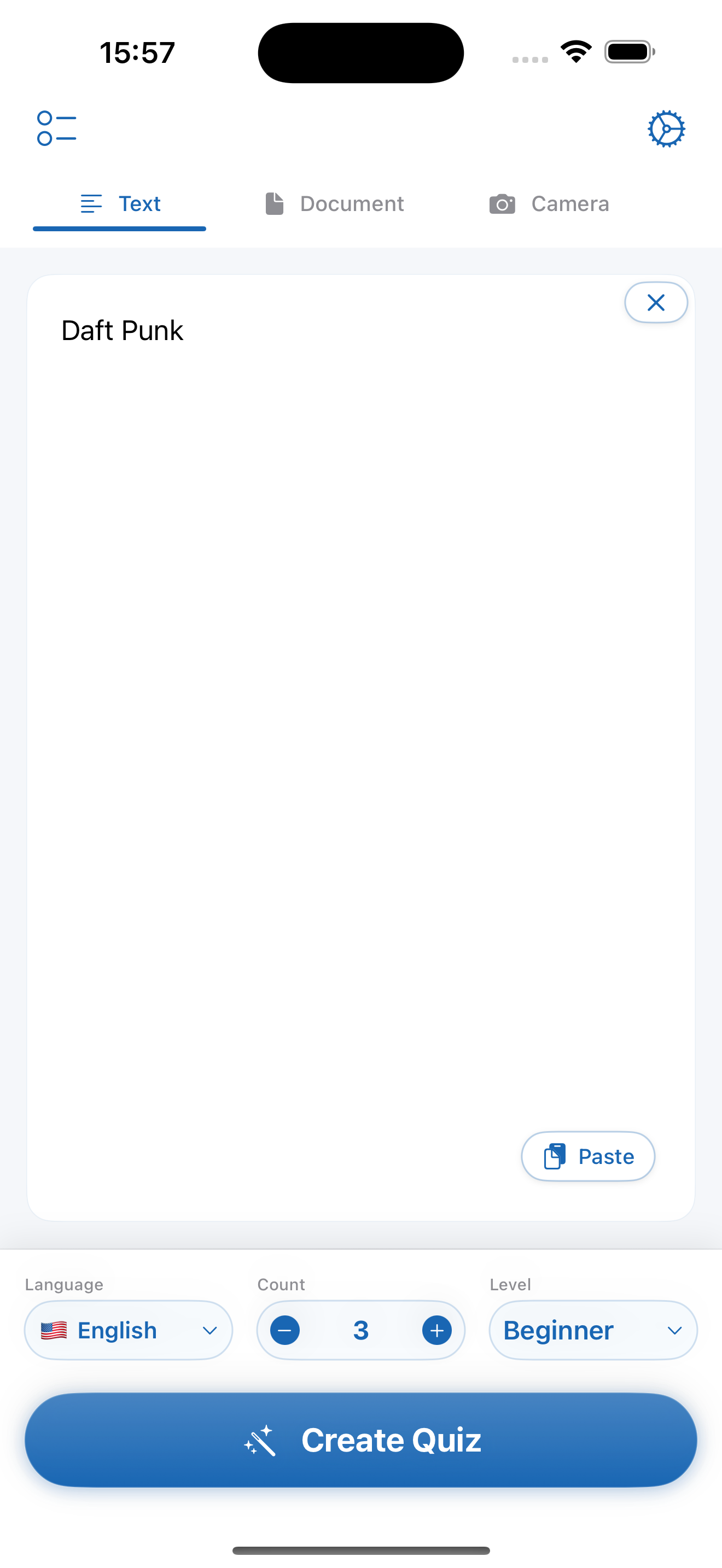
Task: Tap the Create Quiz button
Action: [x=361, y=1440]
